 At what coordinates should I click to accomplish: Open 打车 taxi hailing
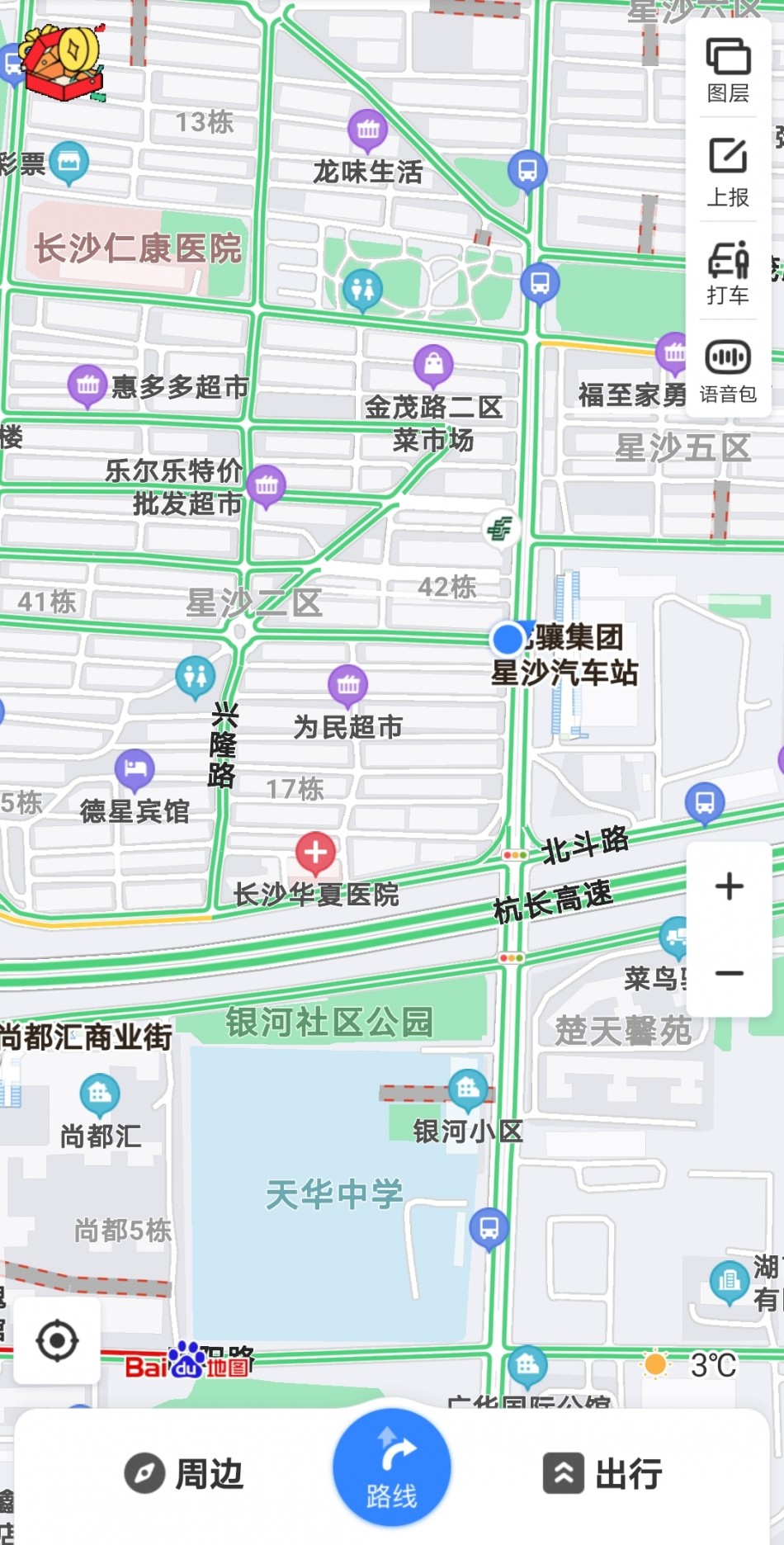click(727, 272)
